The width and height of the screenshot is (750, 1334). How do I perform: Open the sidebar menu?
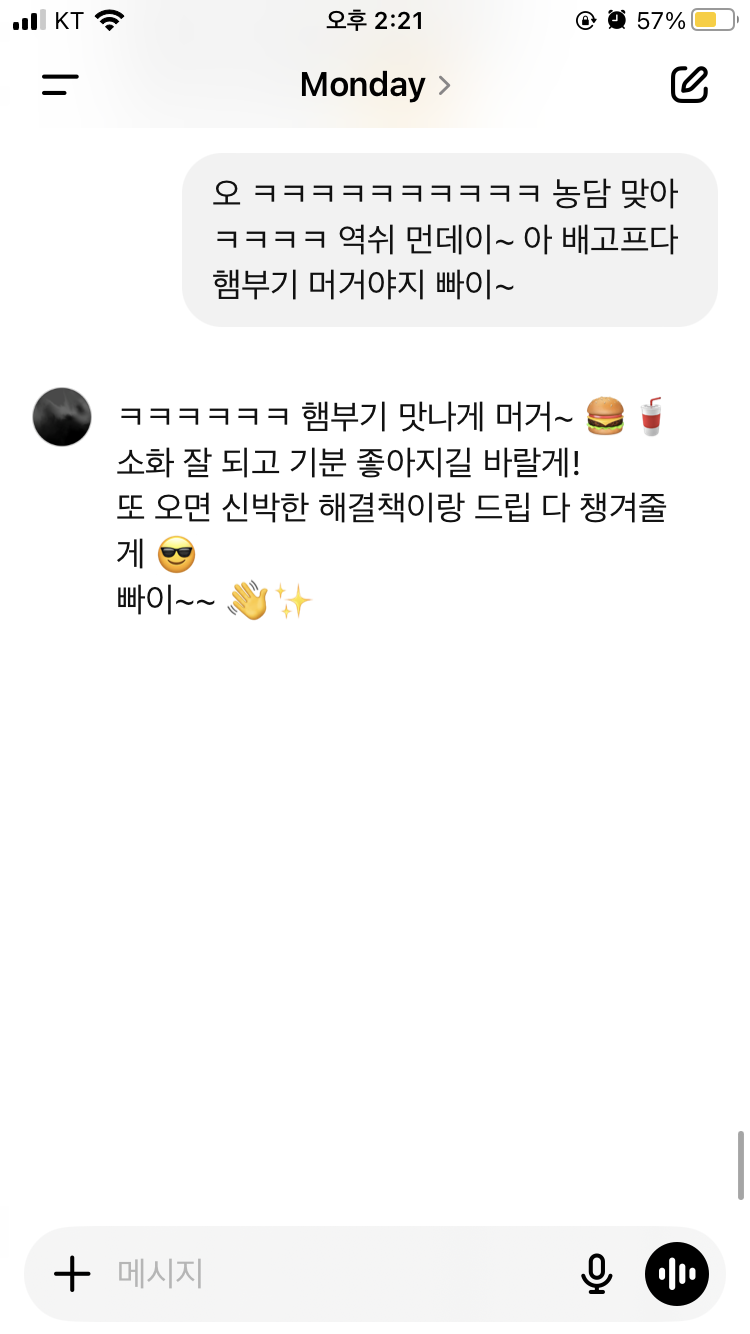[x=60, y=85]
